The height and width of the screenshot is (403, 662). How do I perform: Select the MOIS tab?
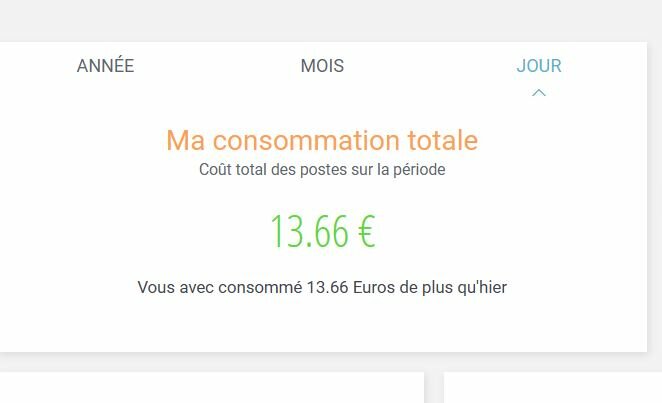(x=322, y=67)
